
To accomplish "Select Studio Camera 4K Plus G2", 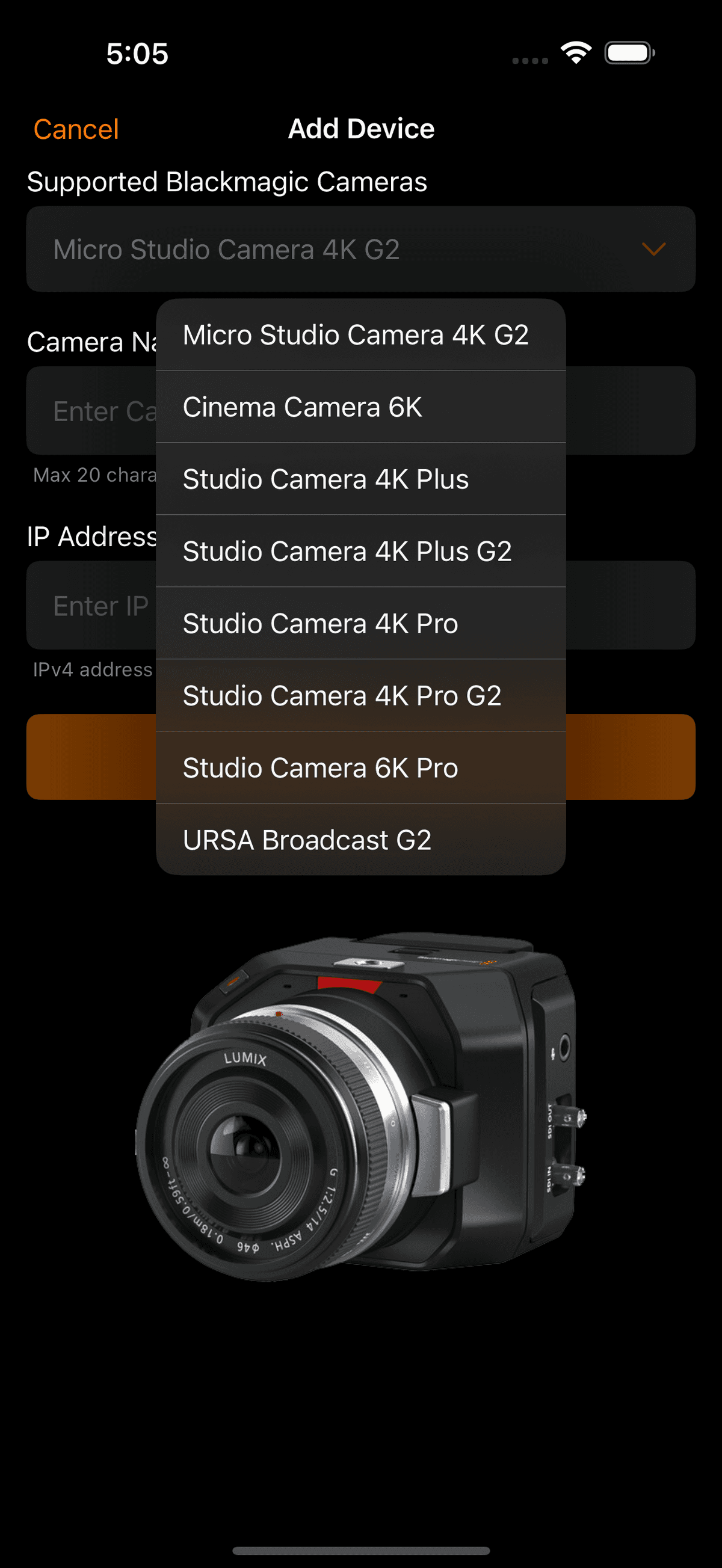I will point(347,552).
